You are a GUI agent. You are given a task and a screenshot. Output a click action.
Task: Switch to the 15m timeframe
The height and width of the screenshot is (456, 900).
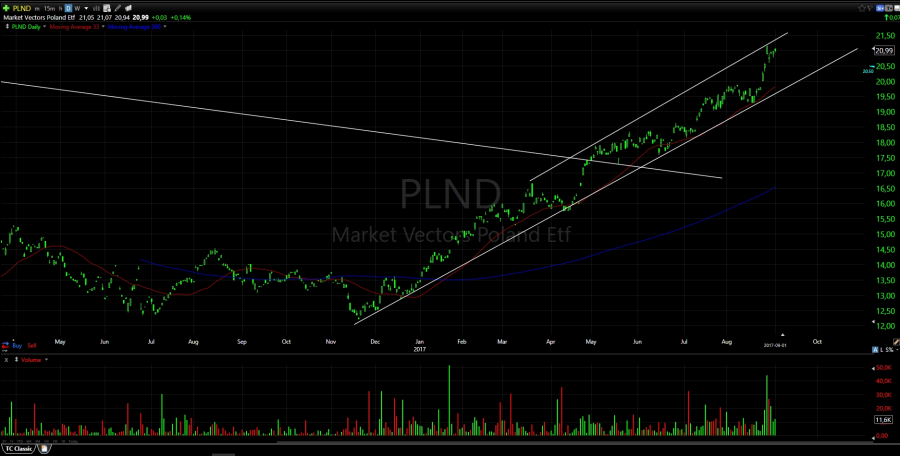[49, 8]
